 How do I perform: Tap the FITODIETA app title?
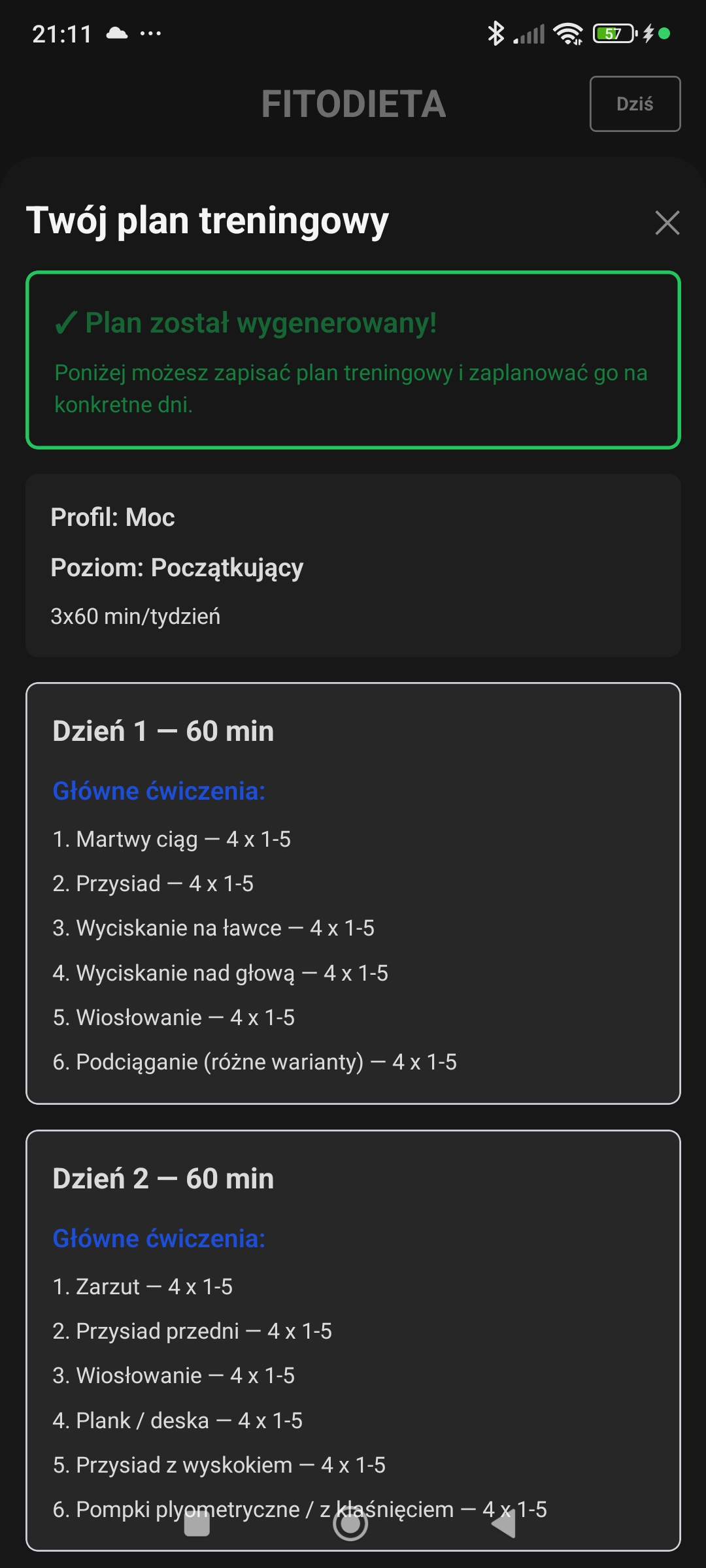point(353,103)
